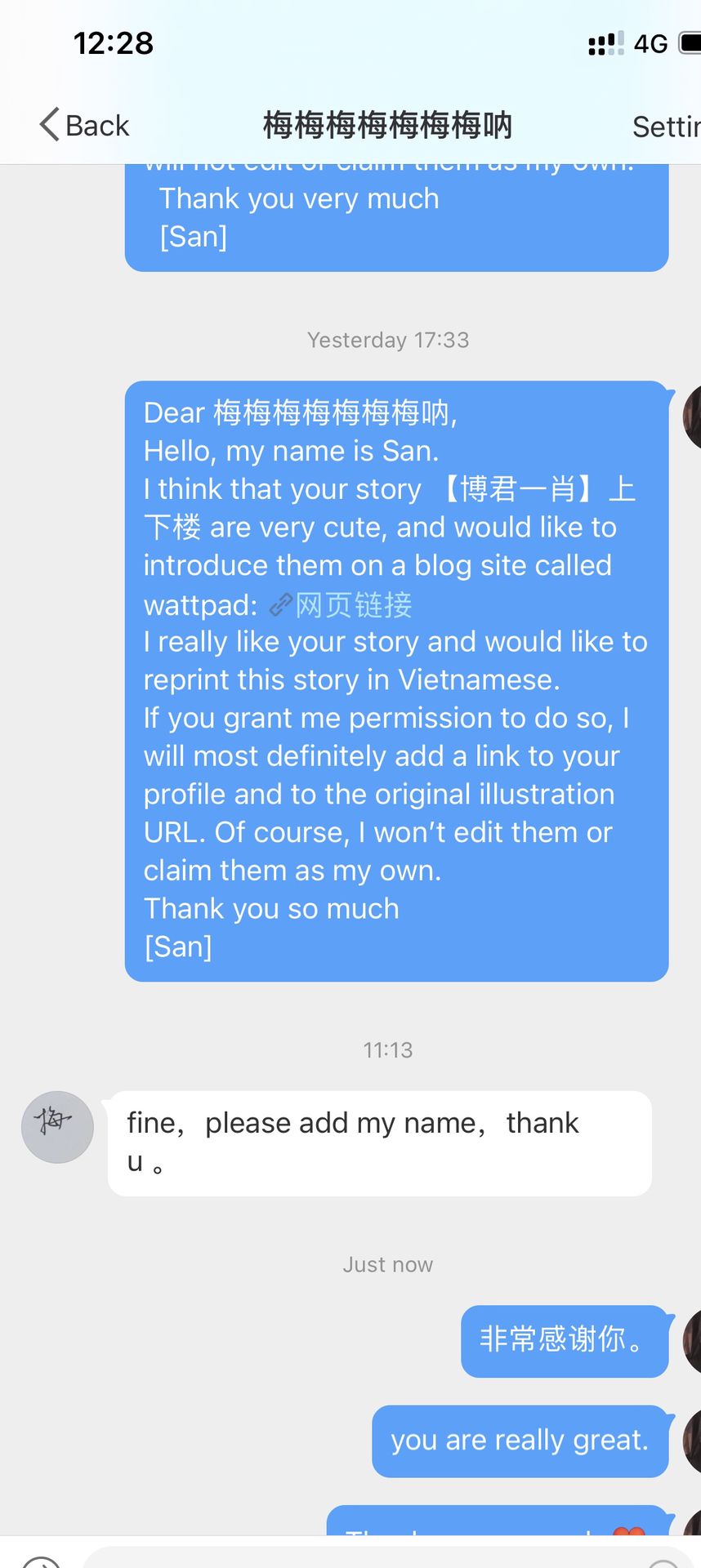
Task: Open chat Settings in the top bar
Action: coord(666,127)
